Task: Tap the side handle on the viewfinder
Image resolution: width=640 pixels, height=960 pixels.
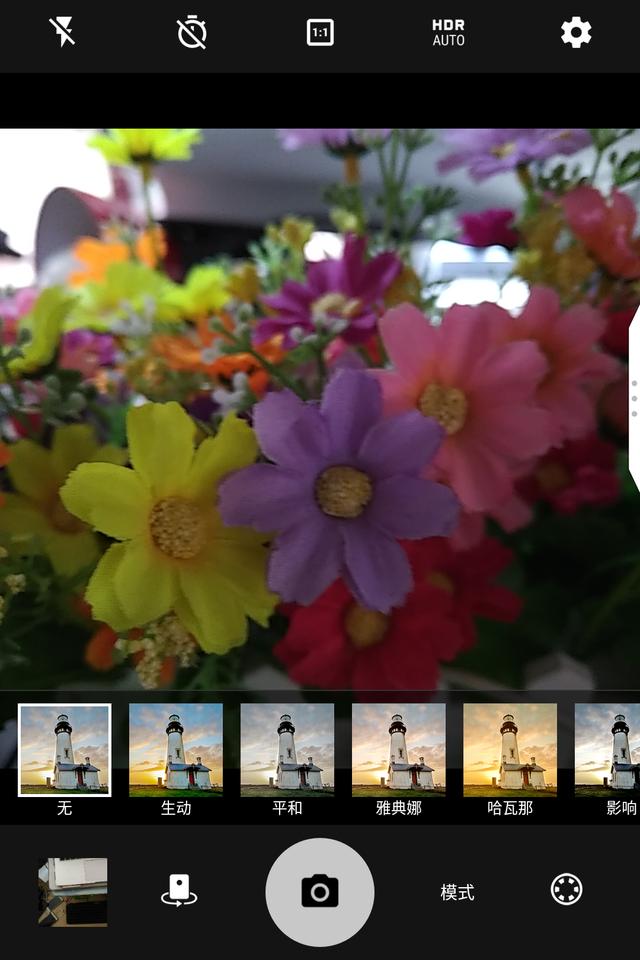Action: 633,397
